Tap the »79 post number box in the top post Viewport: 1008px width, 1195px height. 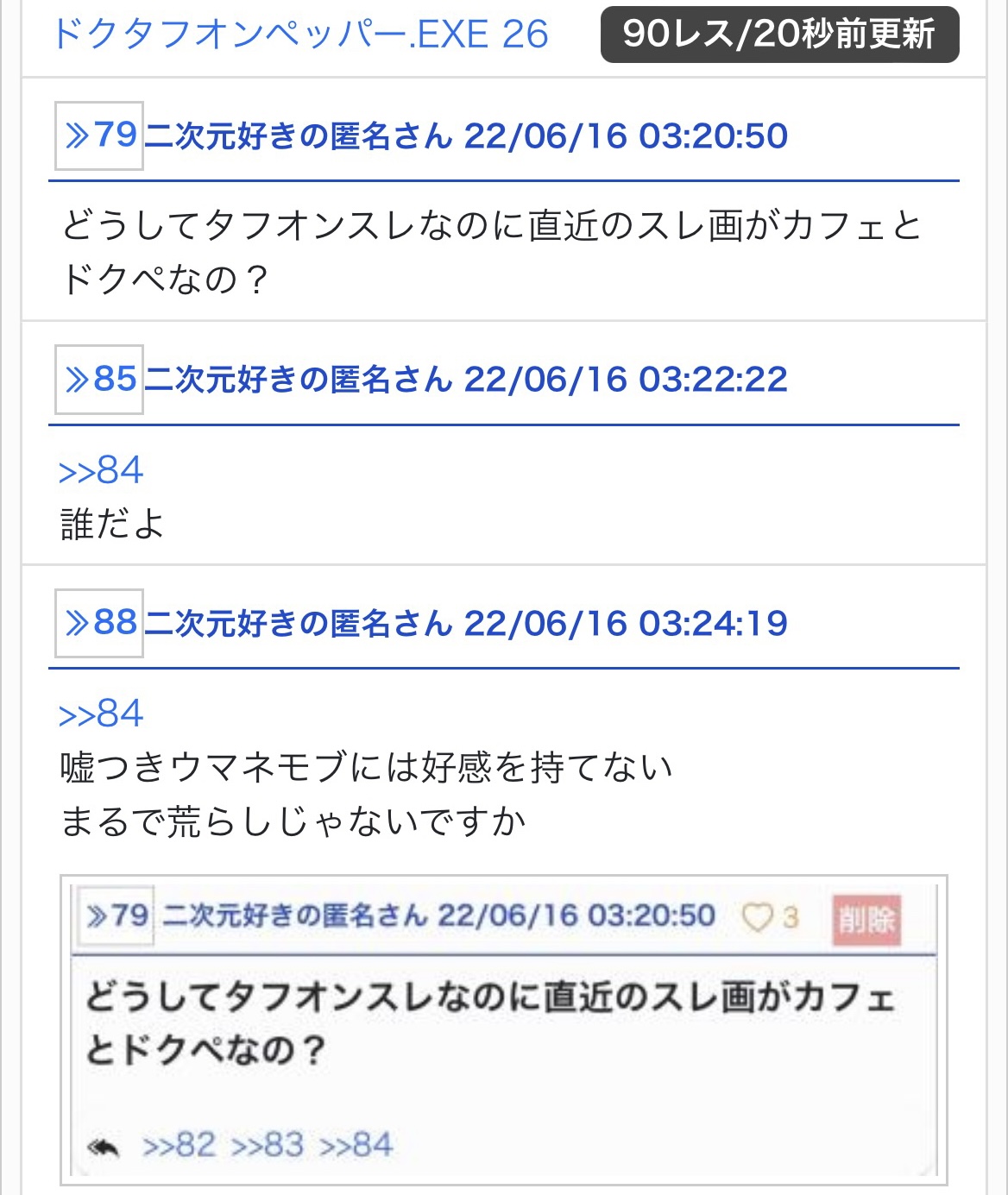click(99, 135)
